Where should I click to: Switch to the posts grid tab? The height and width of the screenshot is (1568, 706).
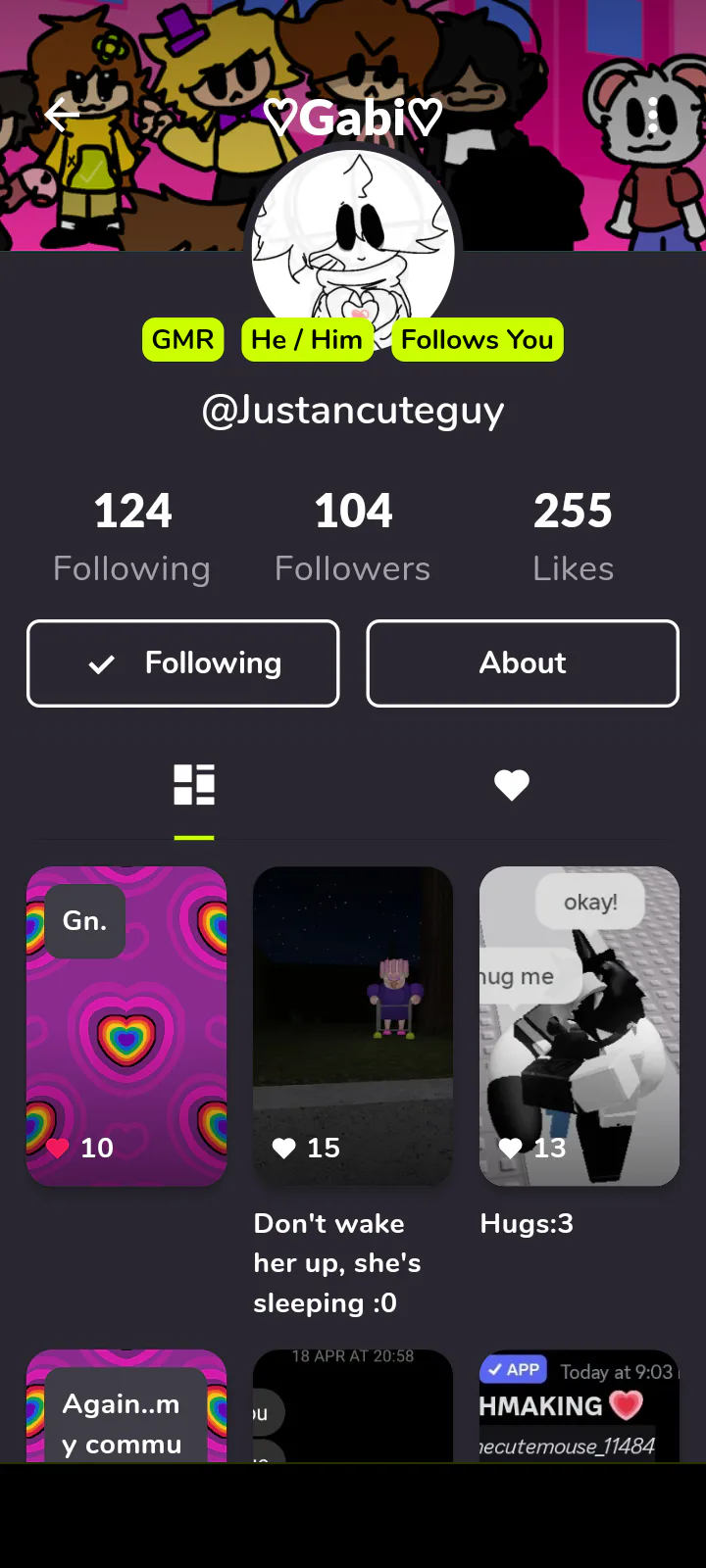coord(194,785)
